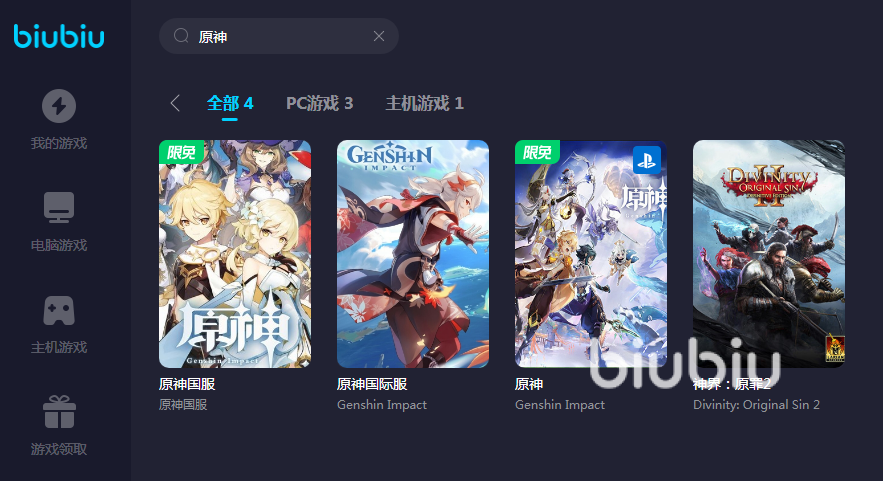Select the Divinity: Original Sin 2 card
Viewport: 883px width, 481px height.
tap(769, 254)
